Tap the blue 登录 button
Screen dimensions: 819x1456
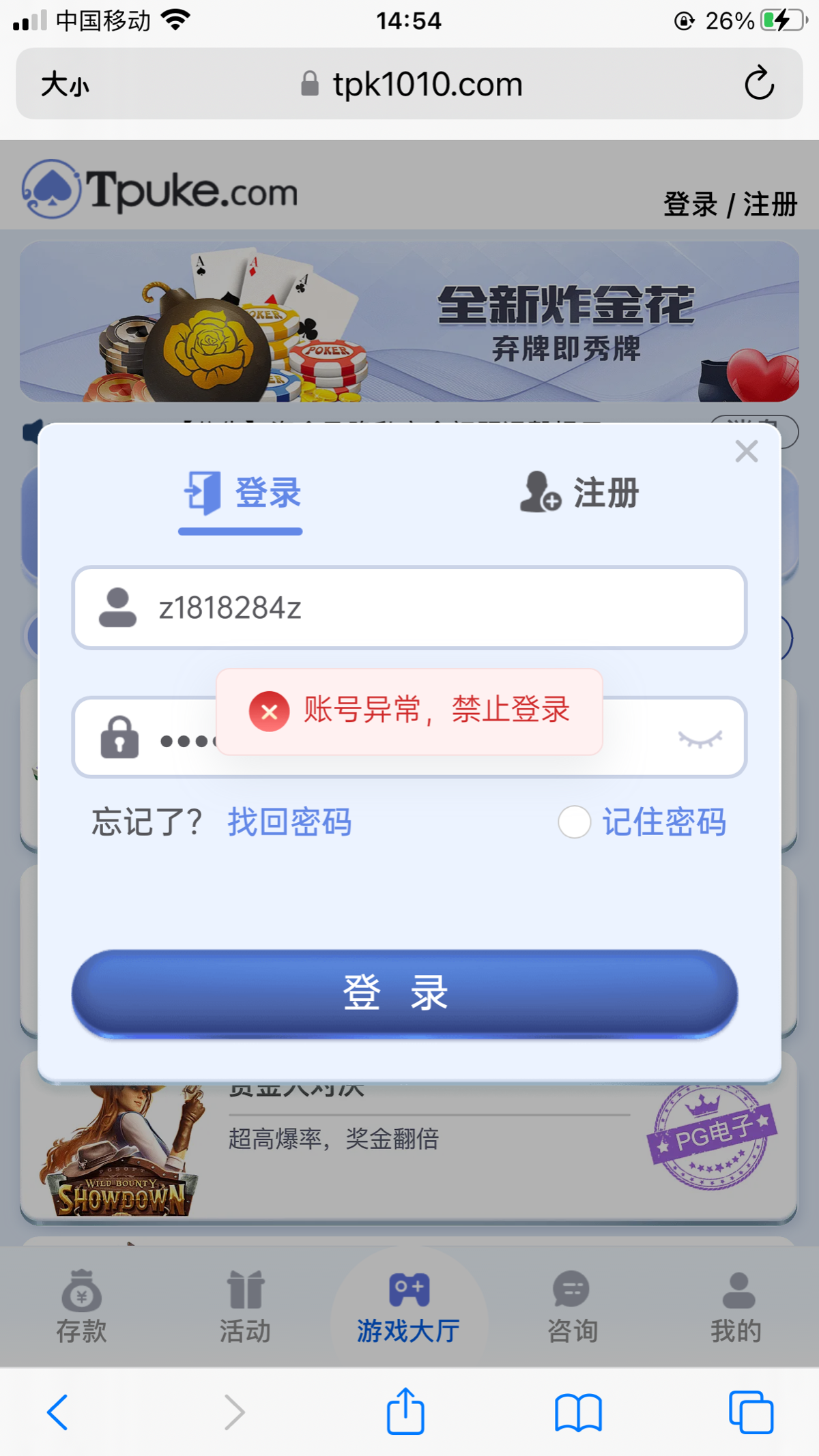coord(404,993)
